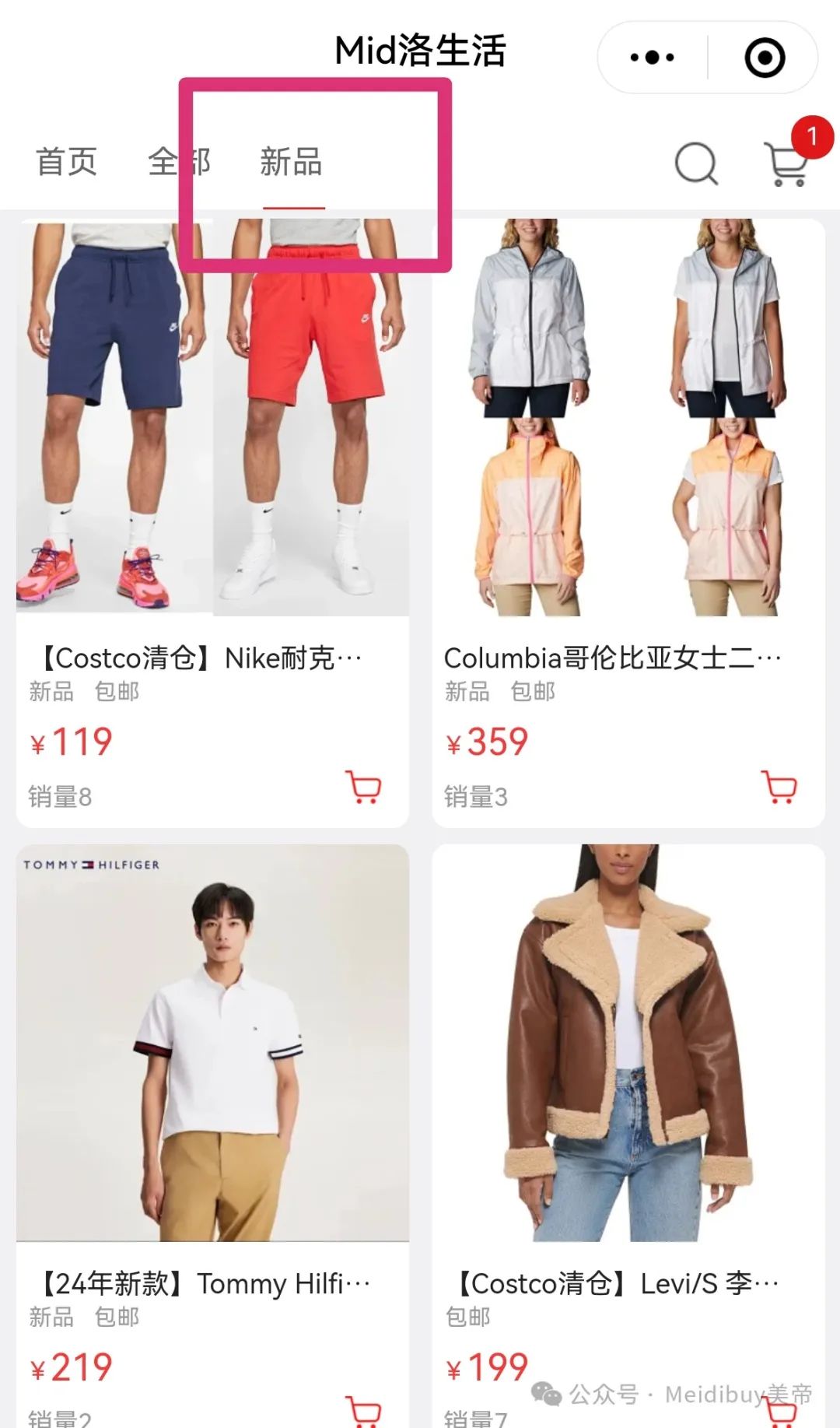Open the Tommy Hilfiger polo product card
The image size is (840, 1428).
(212, 1136)
